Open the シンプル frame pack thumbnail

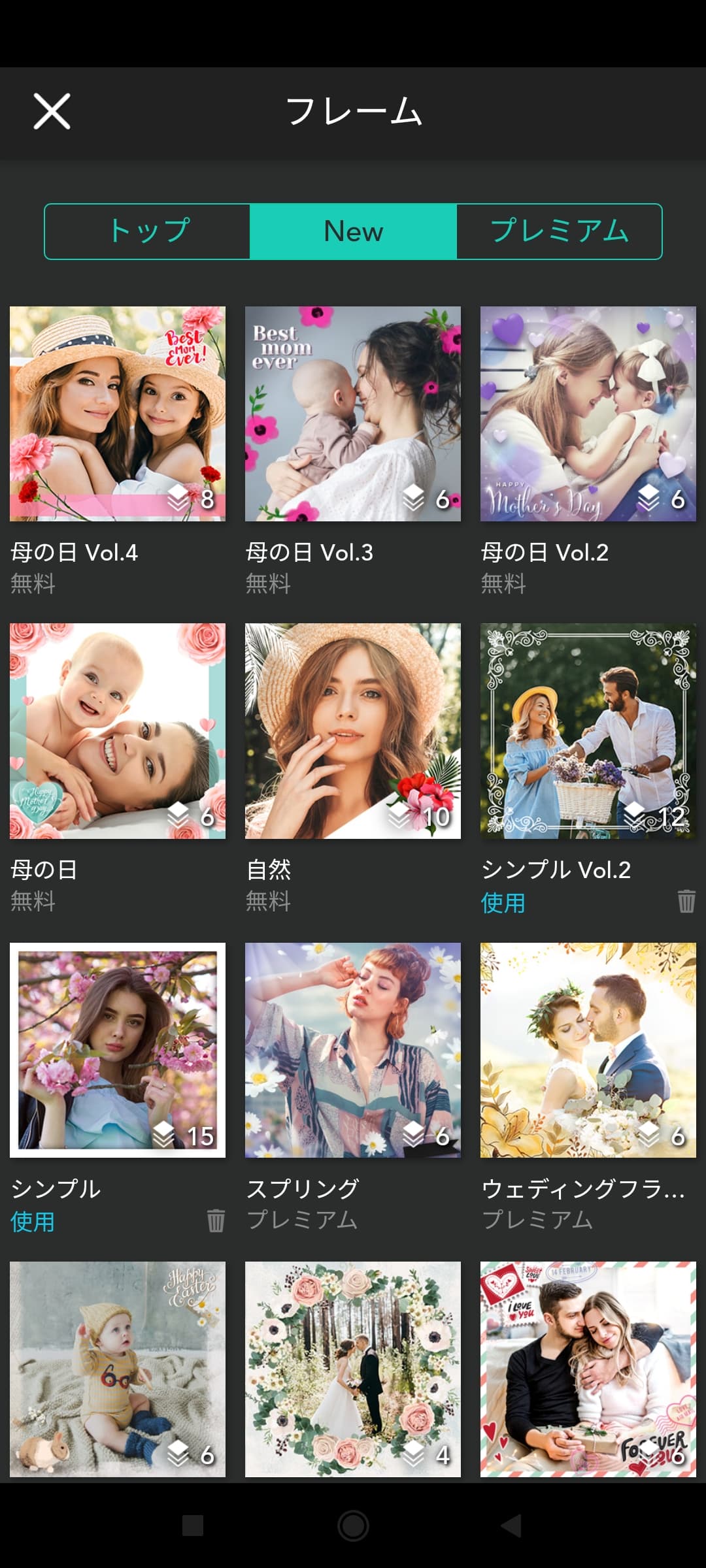(x=118, y=1050)
